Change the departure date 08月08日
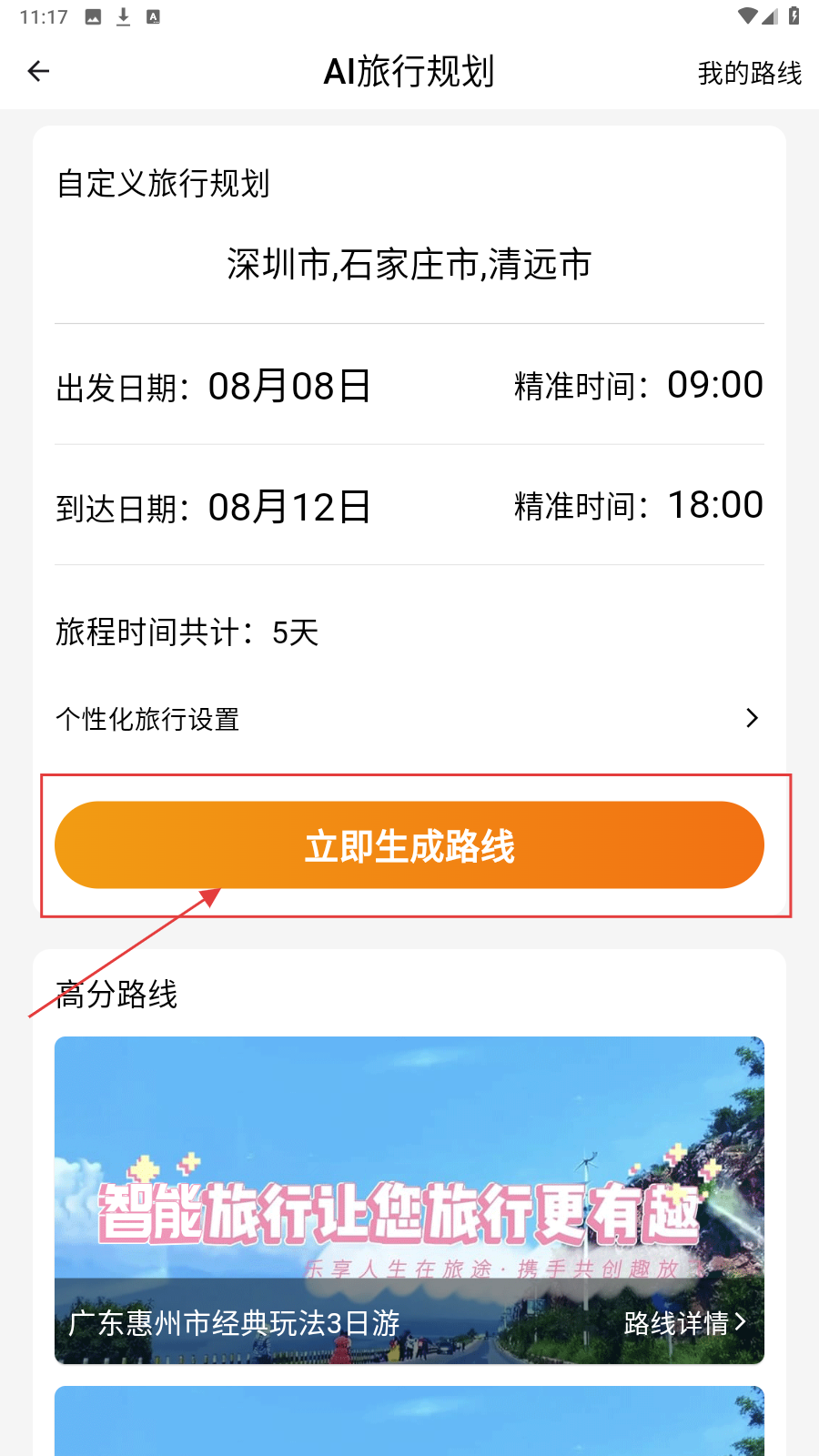This screenshot has width=819, height=1456. [x=289, y=387]
